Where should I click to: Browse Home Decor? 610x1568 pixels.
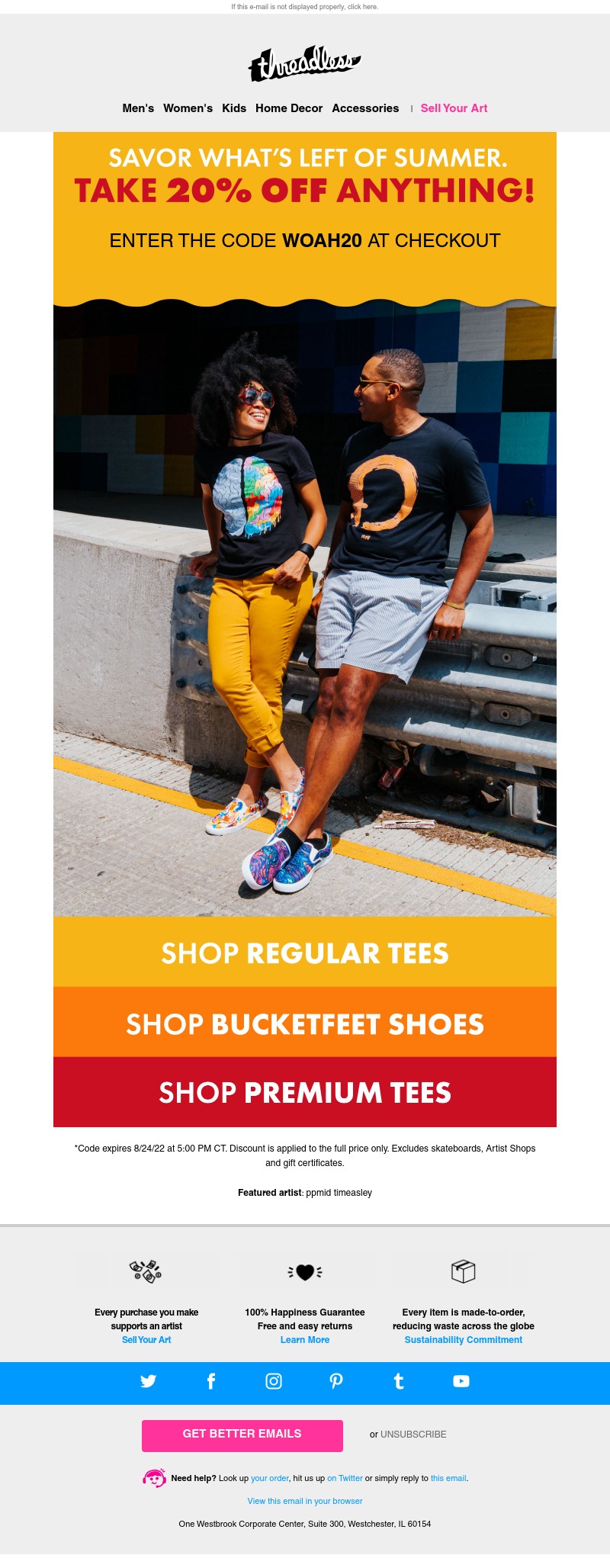coord(289,108)
